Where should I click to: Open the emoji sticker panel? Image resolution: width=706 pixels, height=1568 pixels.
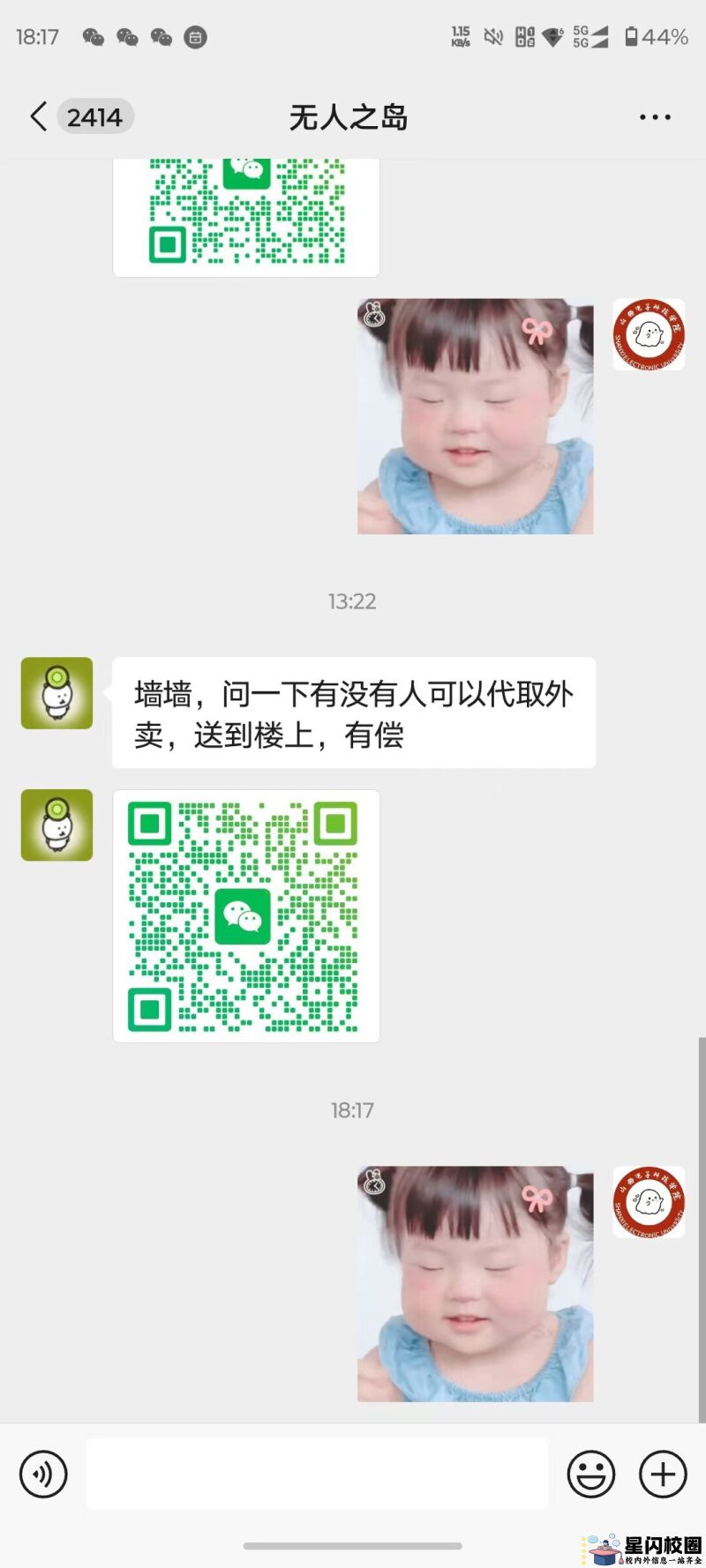pyautogui.click(x=590, y=1474)
